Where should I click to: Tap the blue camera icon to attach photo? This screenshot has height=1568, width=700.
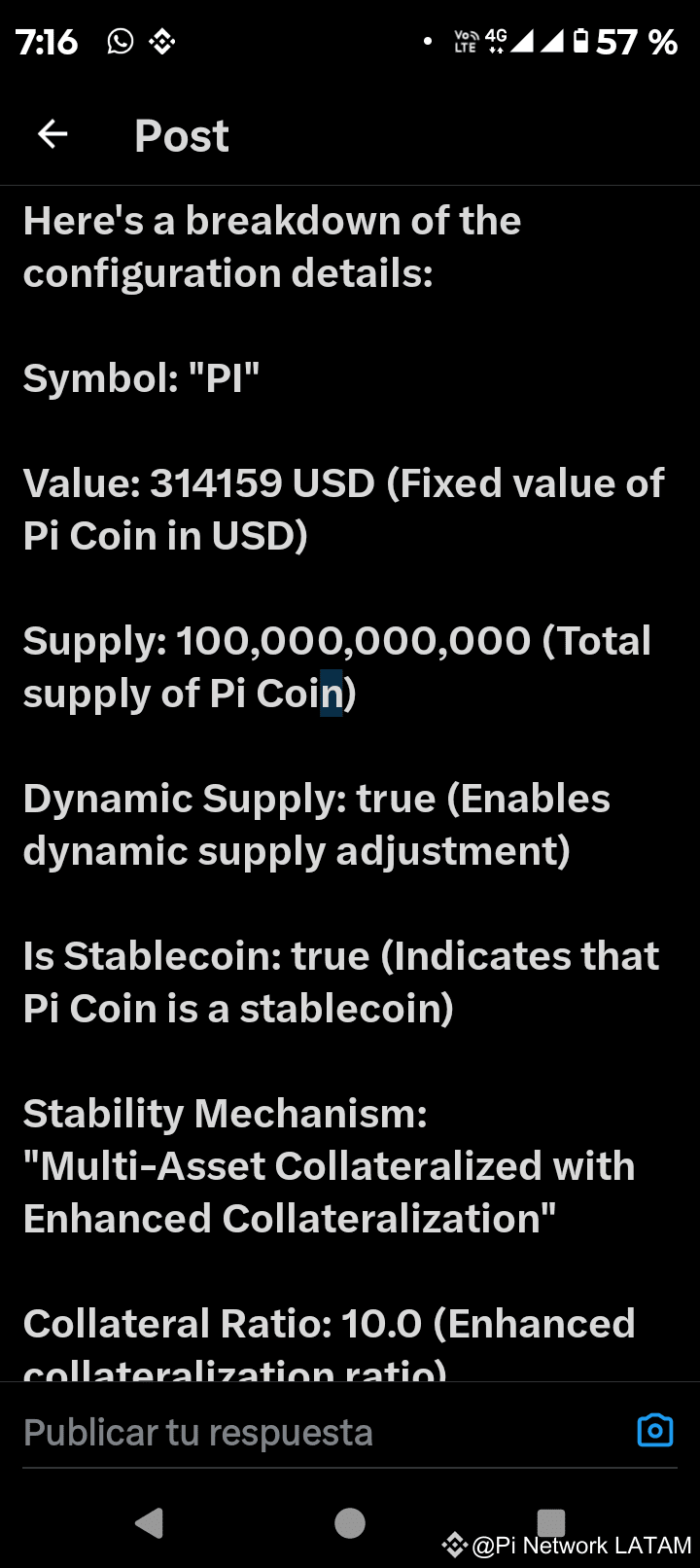point(654,1430)
